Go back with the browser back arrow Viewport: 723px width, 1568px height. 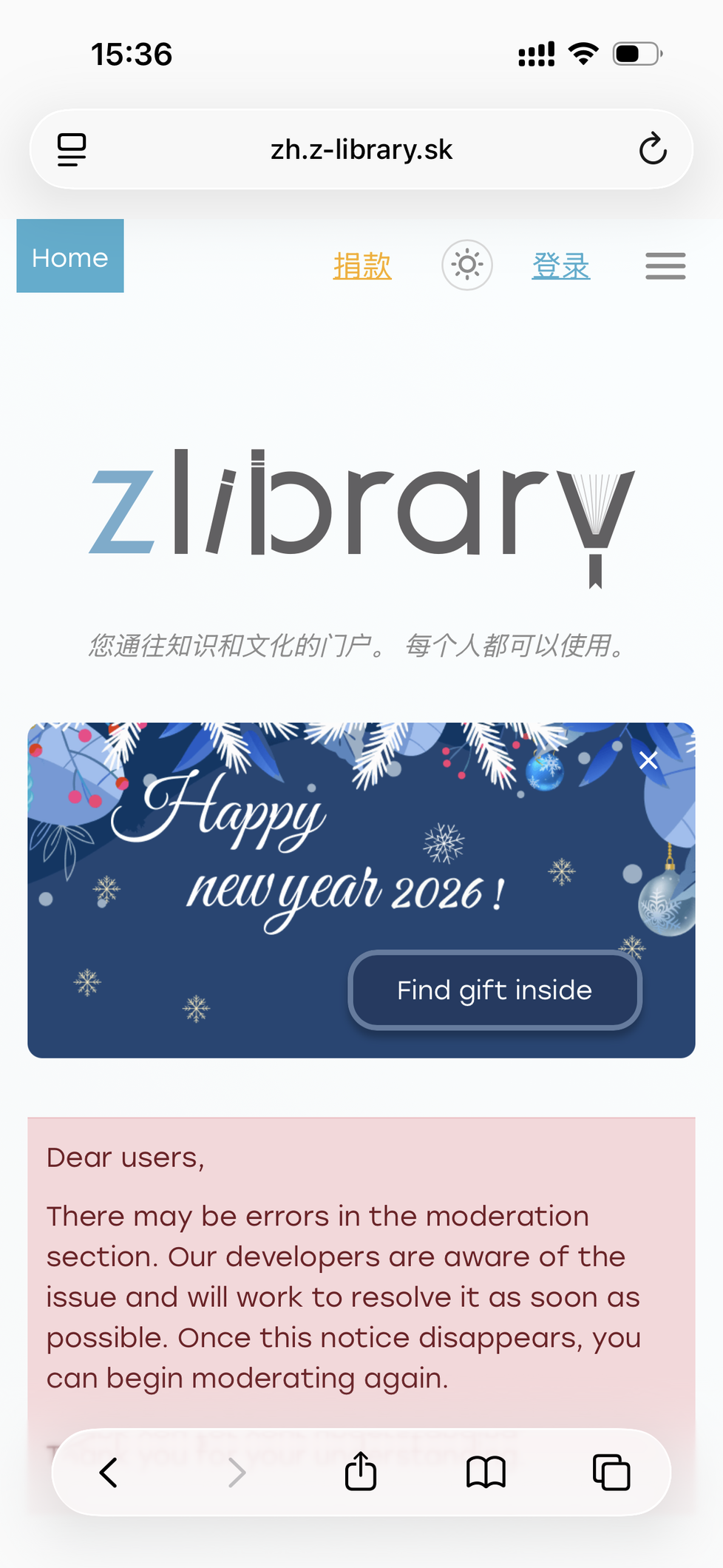click(x=109, y=1473)
